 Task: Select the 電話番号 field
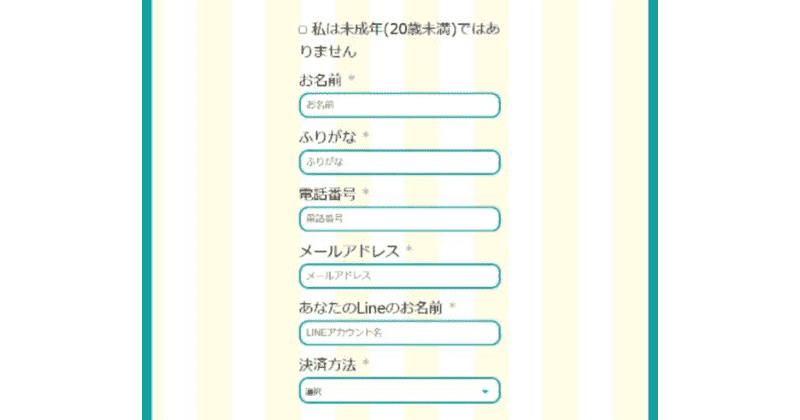click(399, 219)
